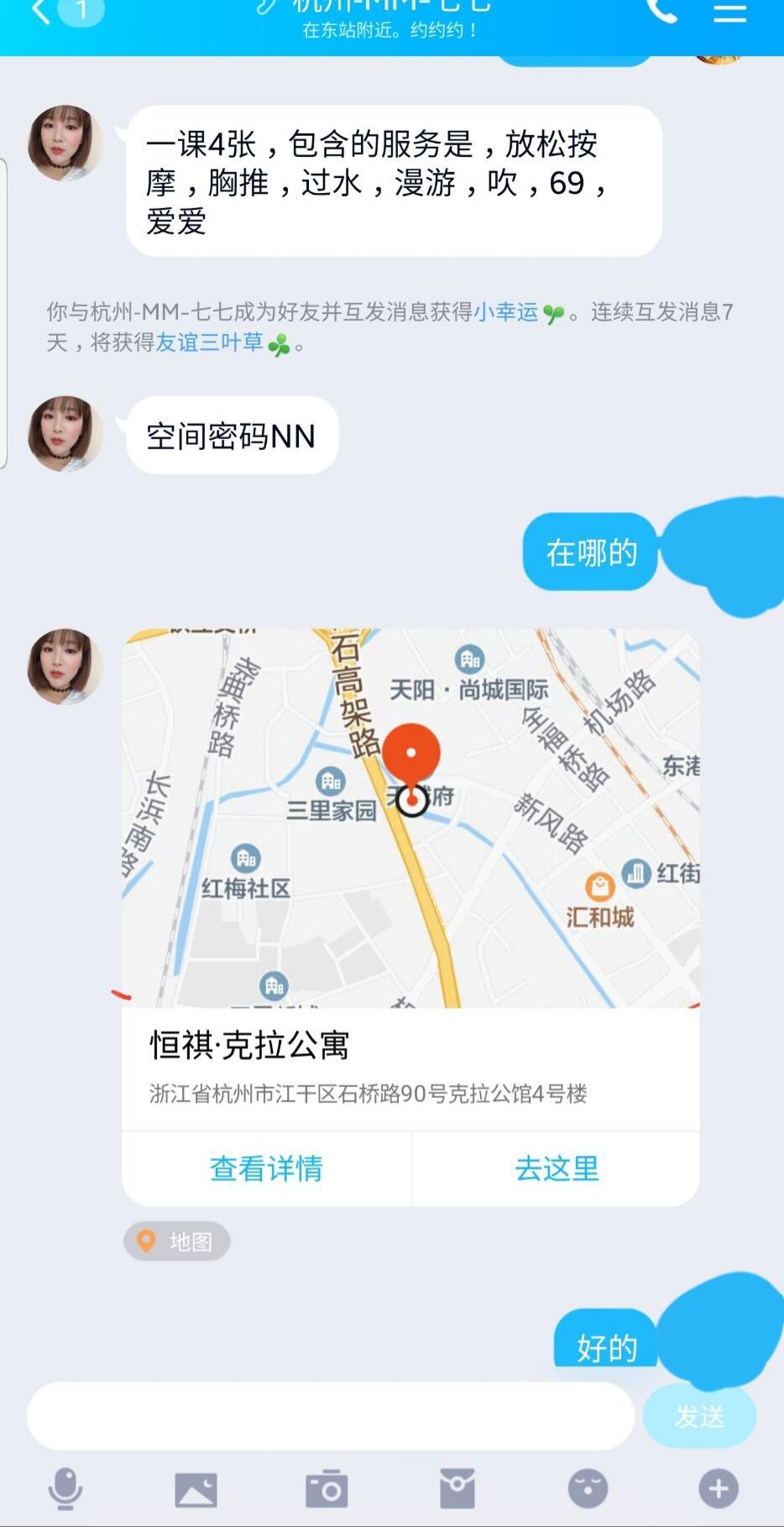784x1527 pixels.
Task: Focus the message input field
Action: pos(330,1416)
